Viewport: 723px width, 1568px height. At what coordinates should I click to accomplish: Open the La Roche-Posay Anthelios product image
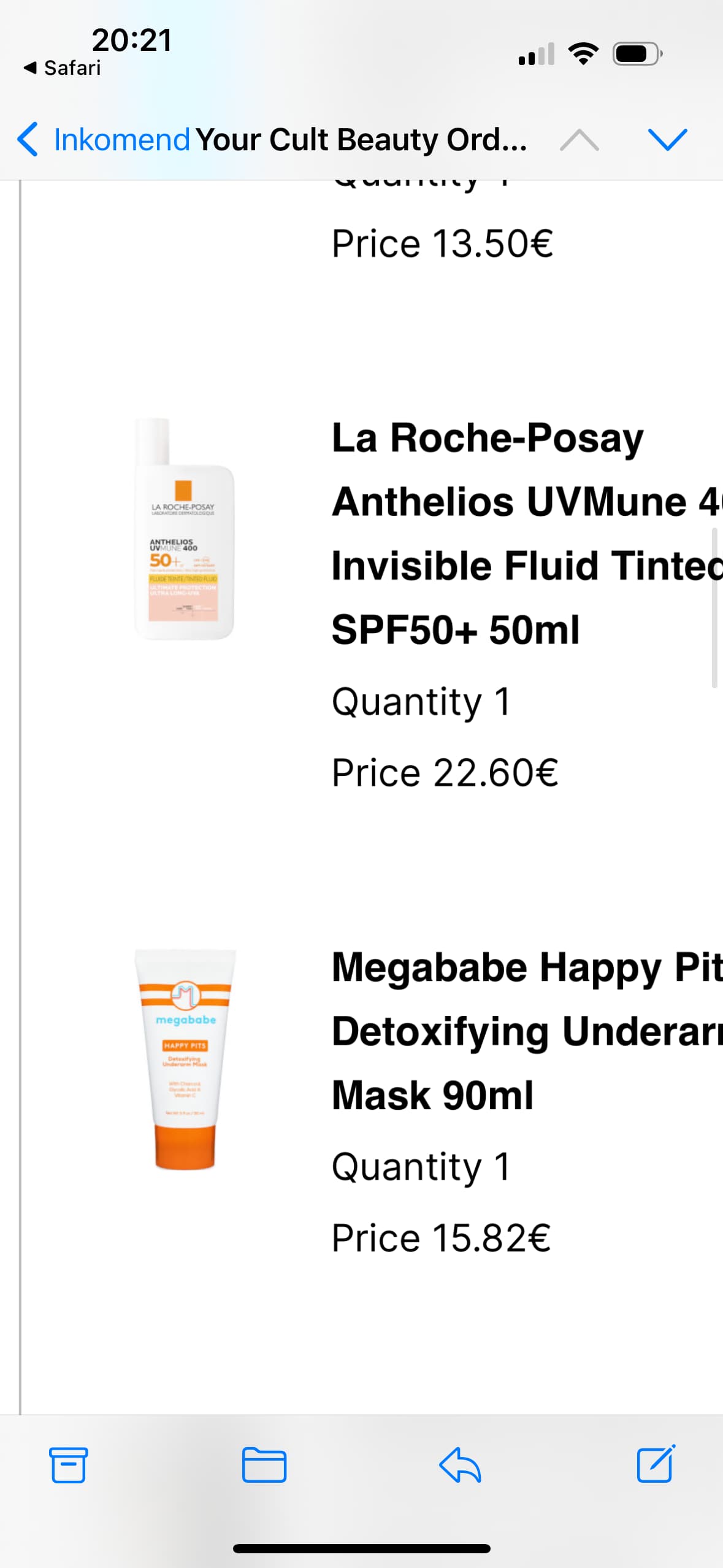[184, 529]
